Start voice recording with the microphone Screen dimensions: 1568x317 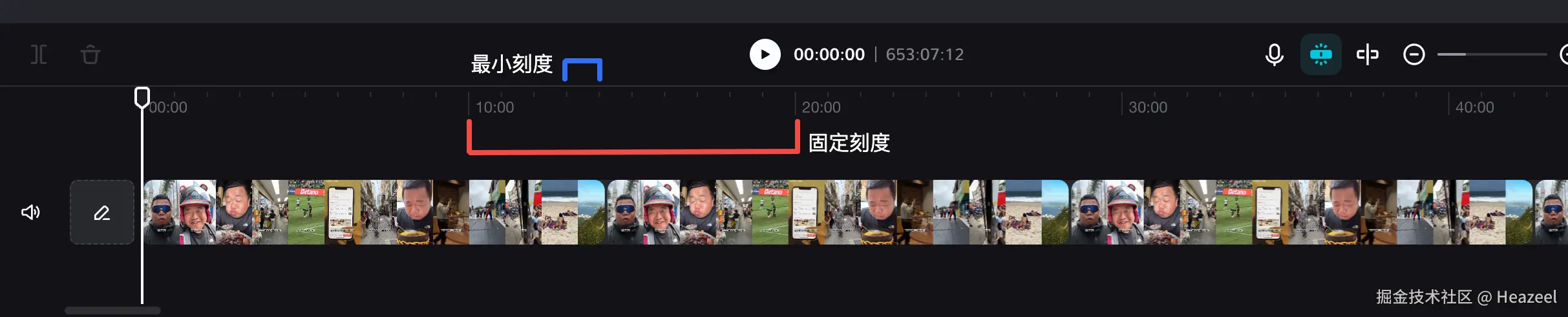point(1274,54)
